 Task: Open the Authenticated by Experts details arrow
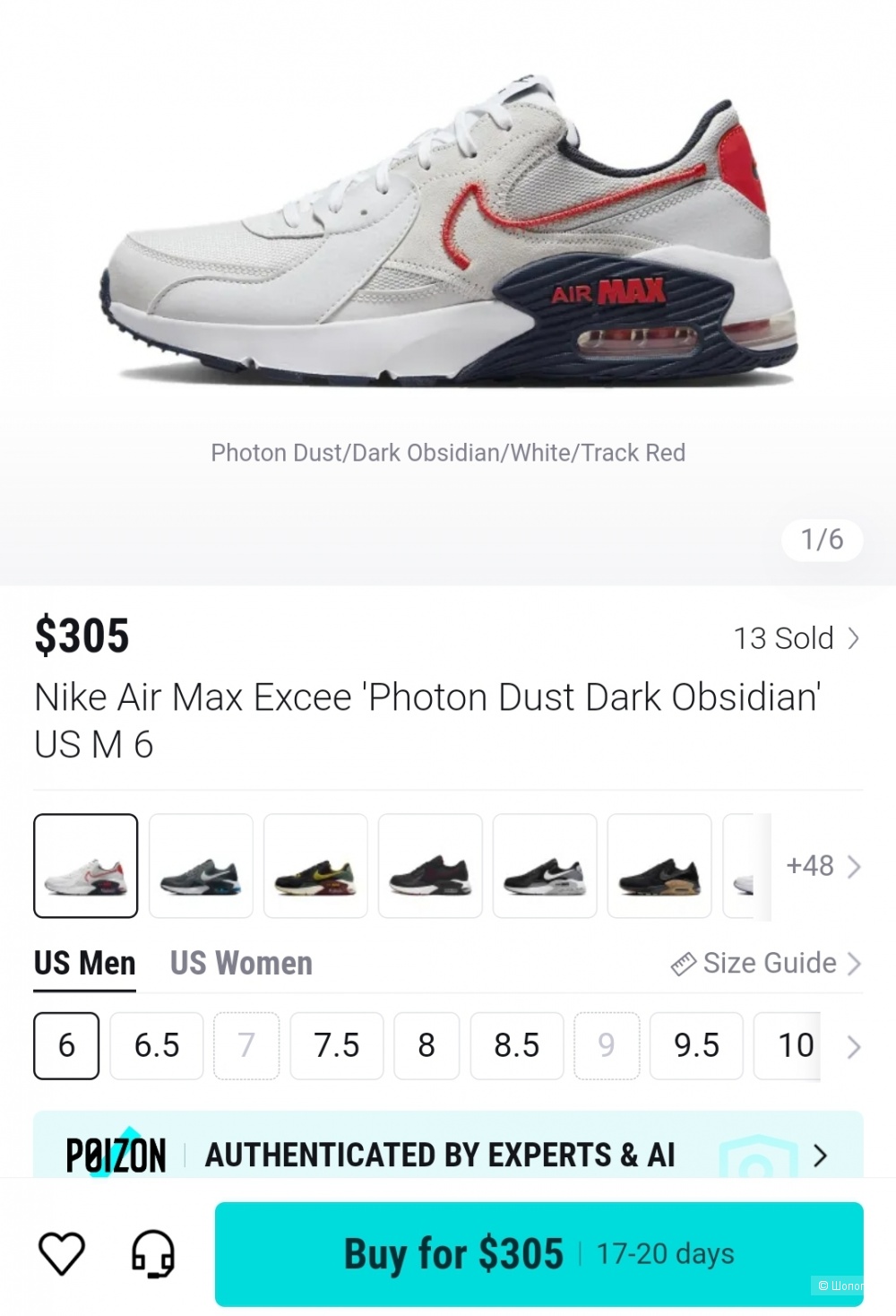[x=821, y=1156]
